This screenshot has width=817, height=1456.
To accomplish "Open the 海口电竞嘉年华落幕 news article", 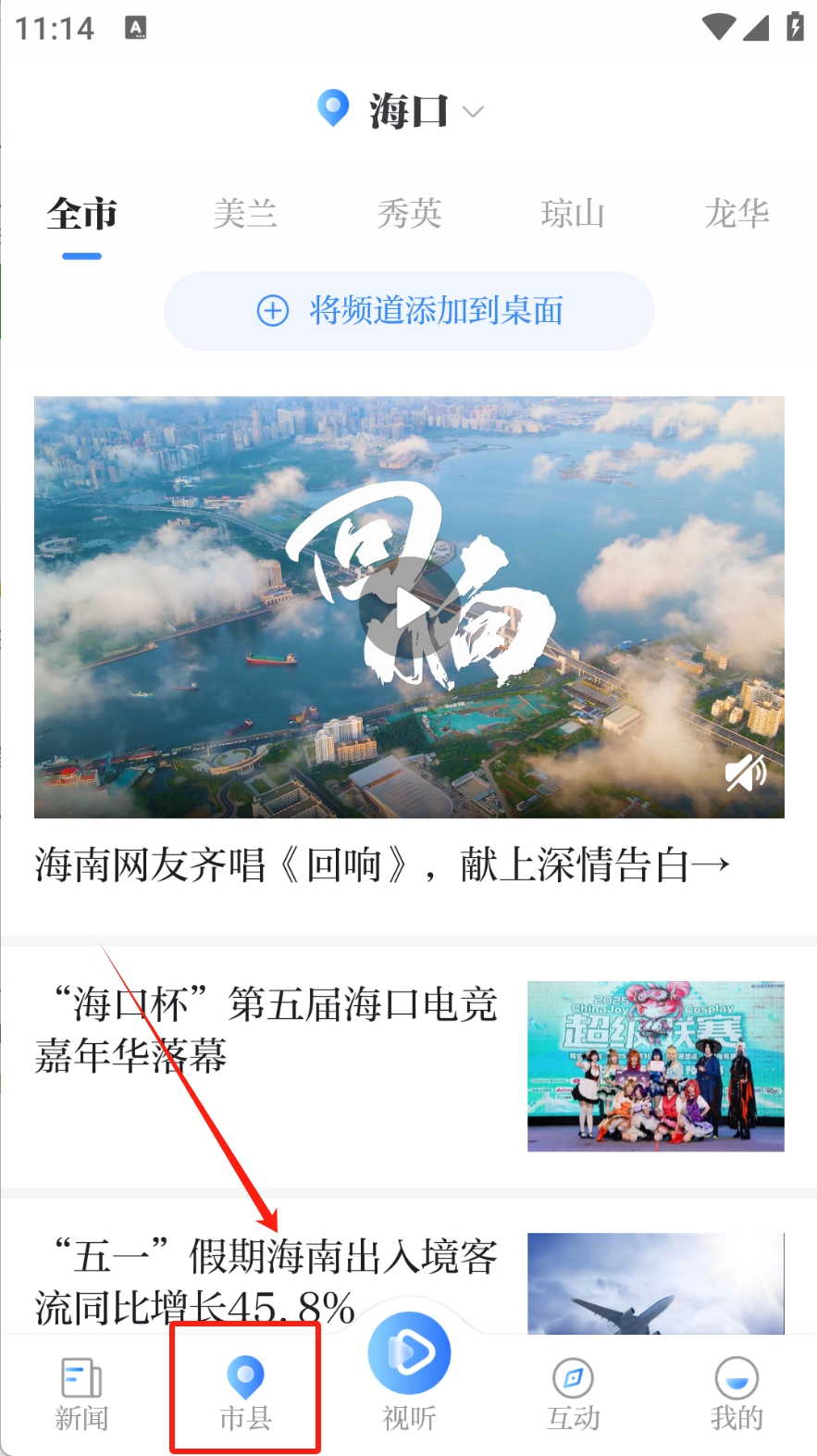I will click(x=268, y=1029).
